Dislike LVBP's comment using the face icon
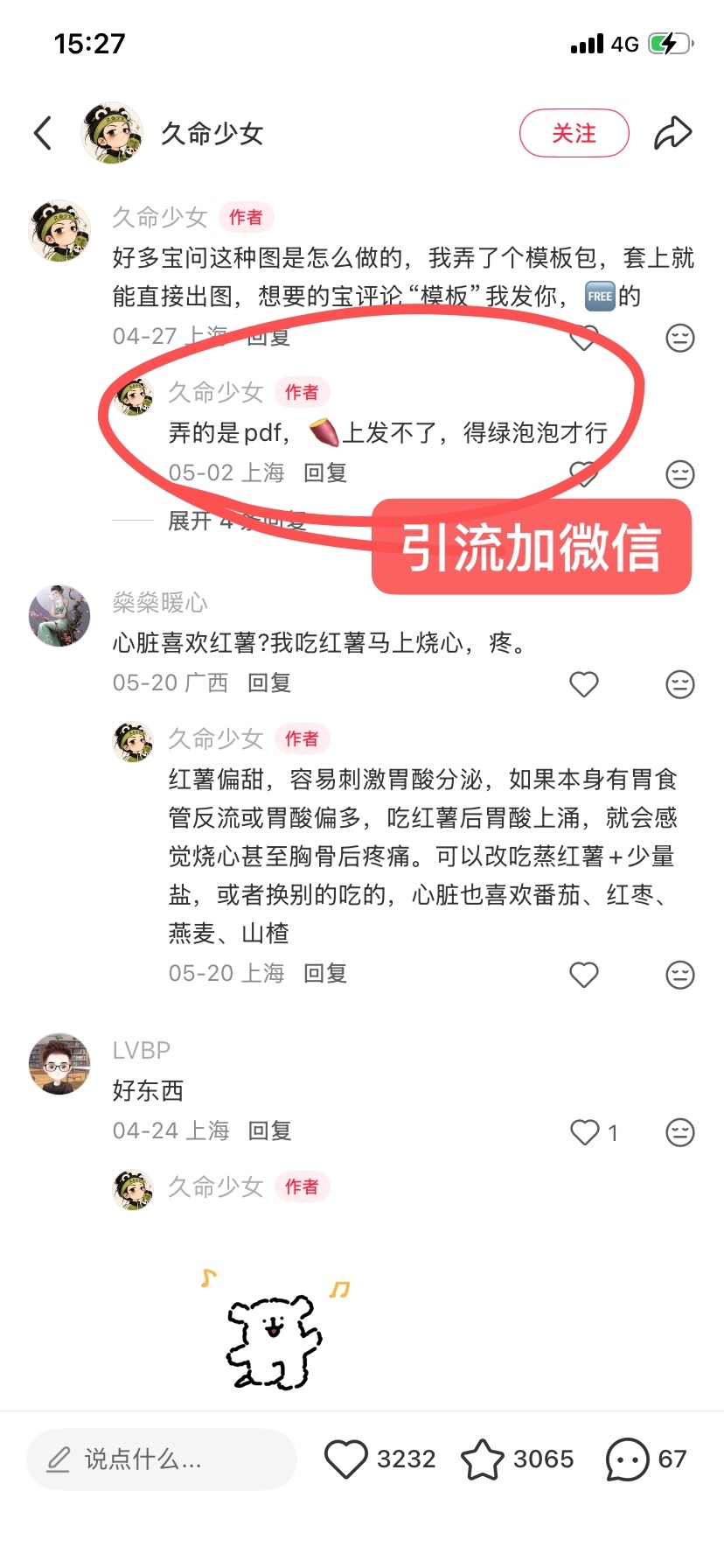Viewport: 724px width, 1568px height. pyautogui.click(x=680, y=1132)
